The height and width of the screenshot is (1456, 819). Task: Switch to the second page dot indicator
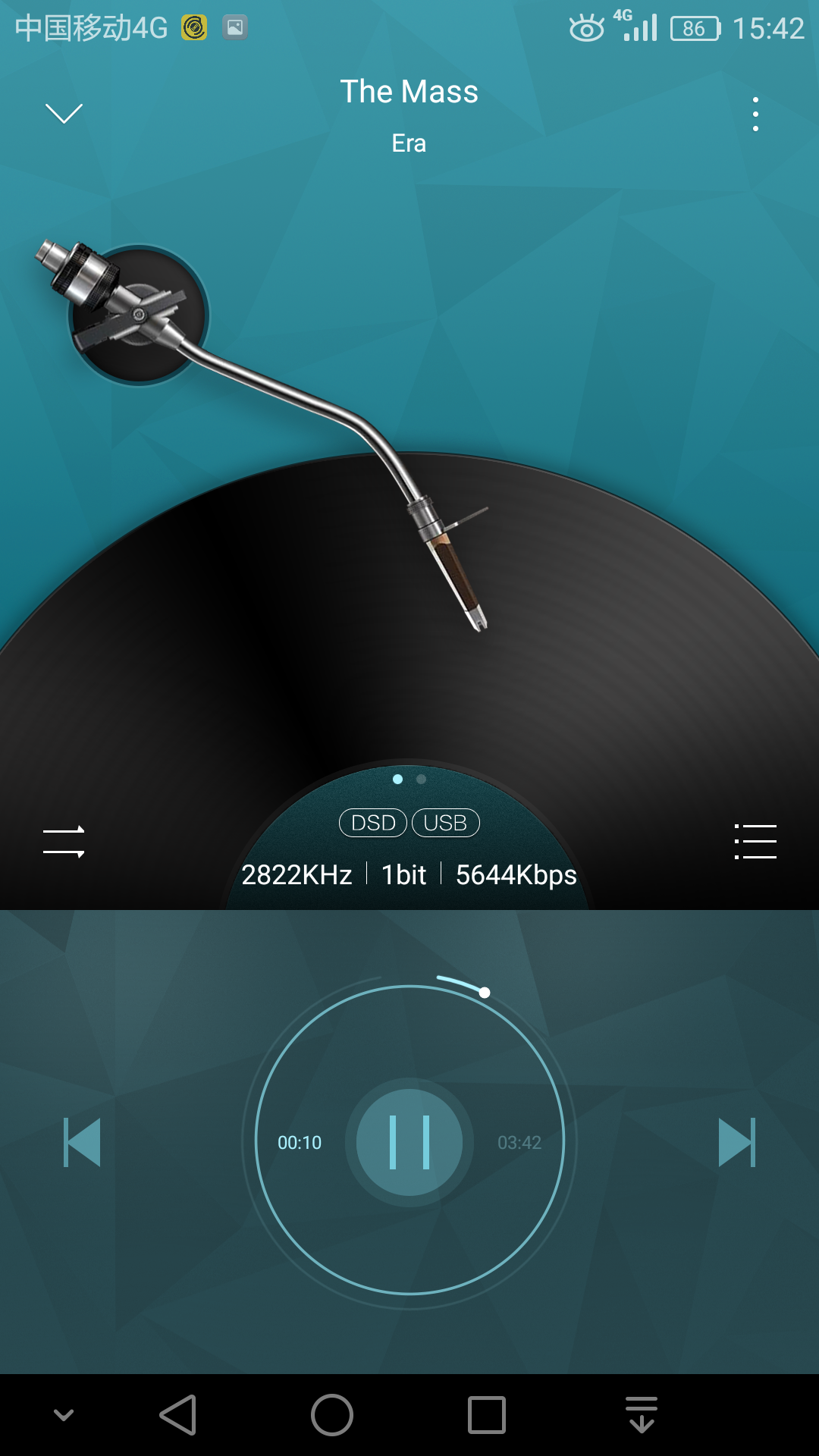click(422, 778)
